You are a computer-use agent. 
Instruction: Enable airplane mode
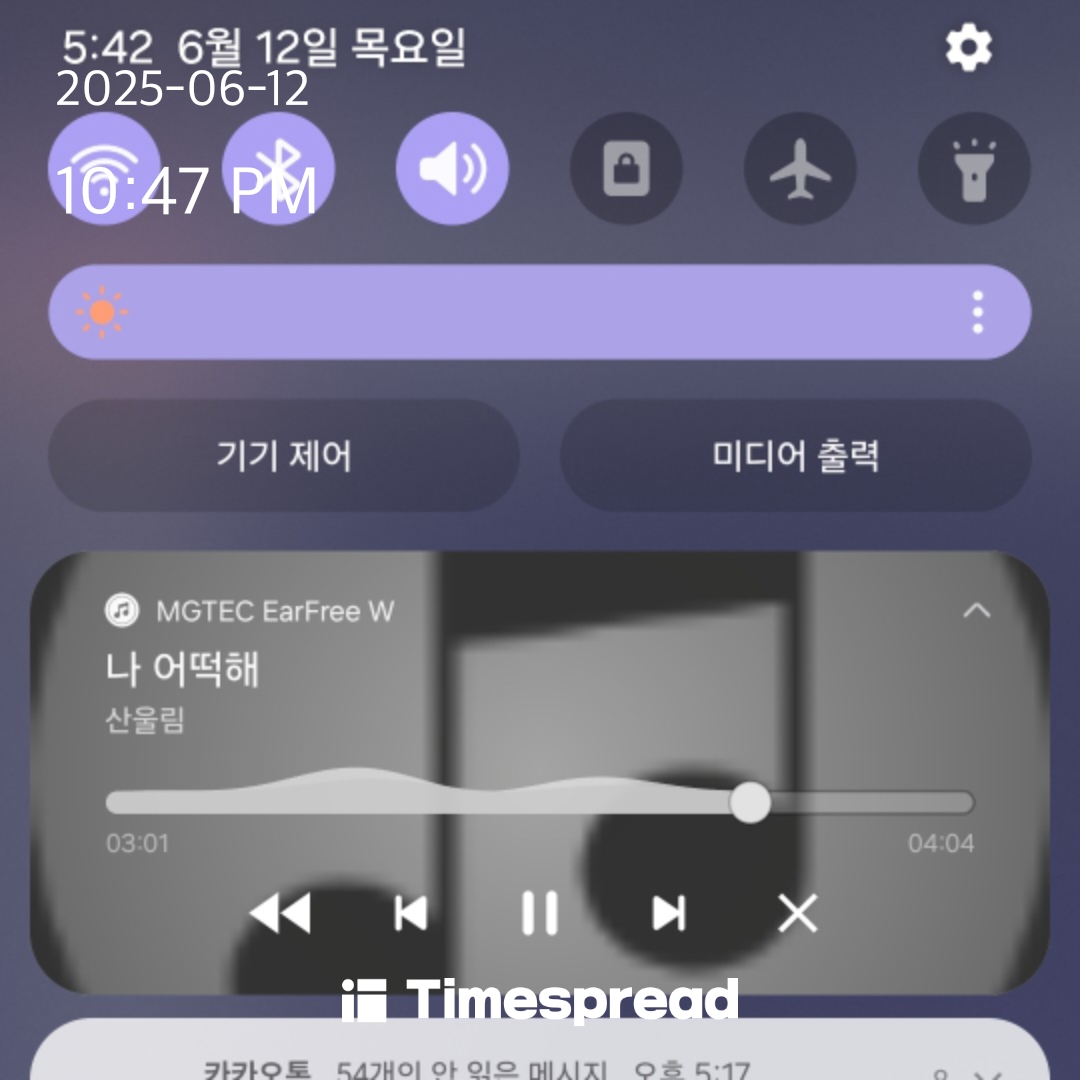pos(800,168)
